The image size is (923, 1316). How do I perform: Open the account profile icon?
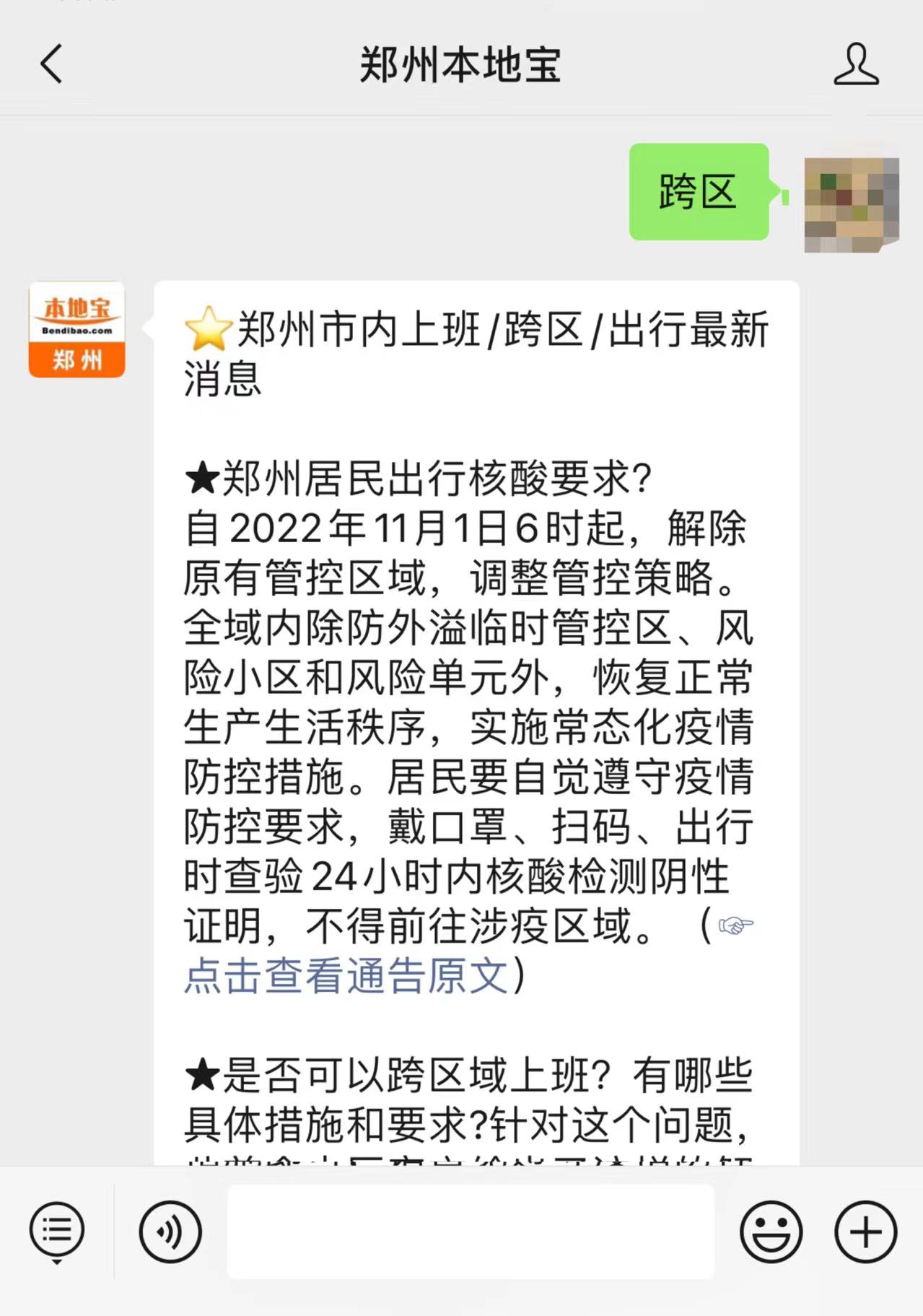coord(856,64)
